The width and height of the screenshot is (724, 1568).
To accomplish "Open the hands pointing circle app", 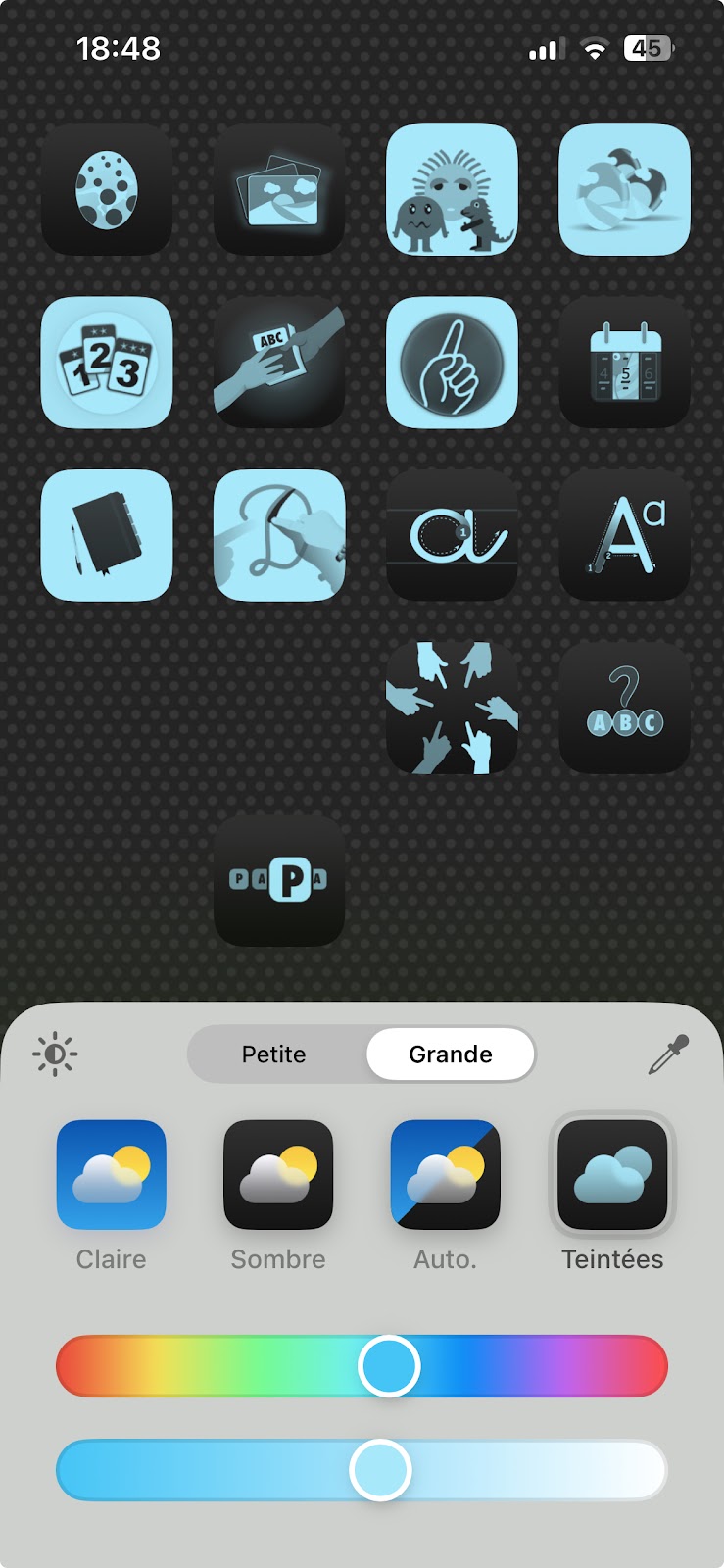I will point(452,708).
